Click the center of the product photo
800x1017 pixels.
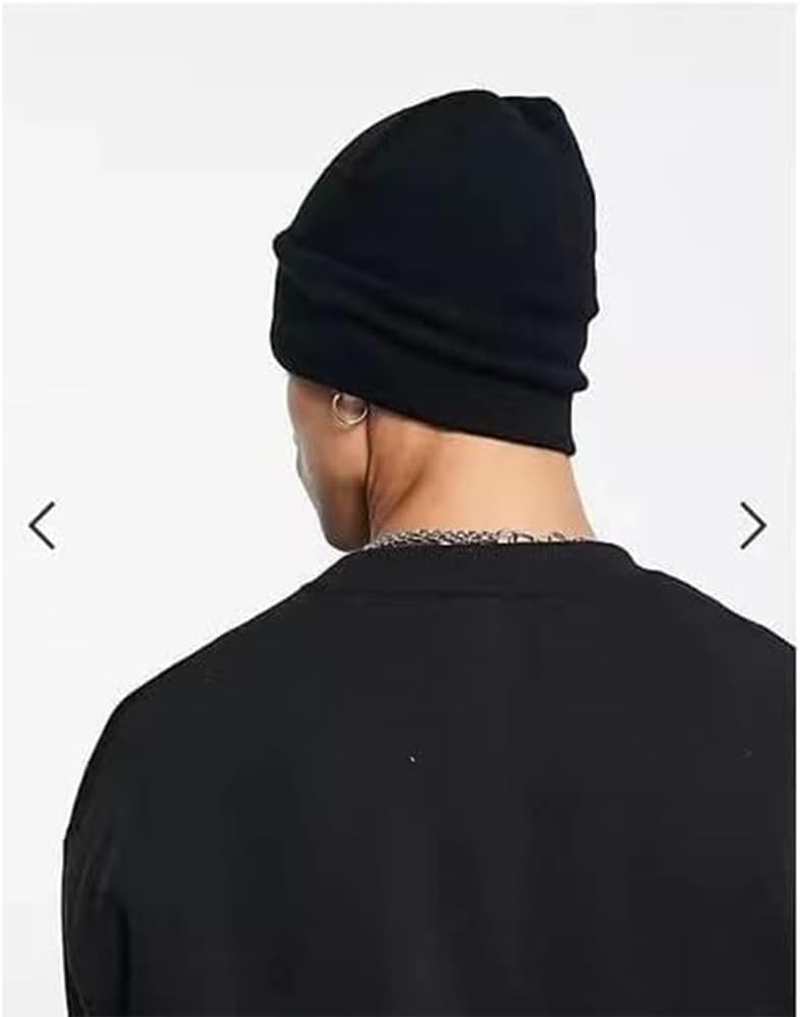coord(400,508)
